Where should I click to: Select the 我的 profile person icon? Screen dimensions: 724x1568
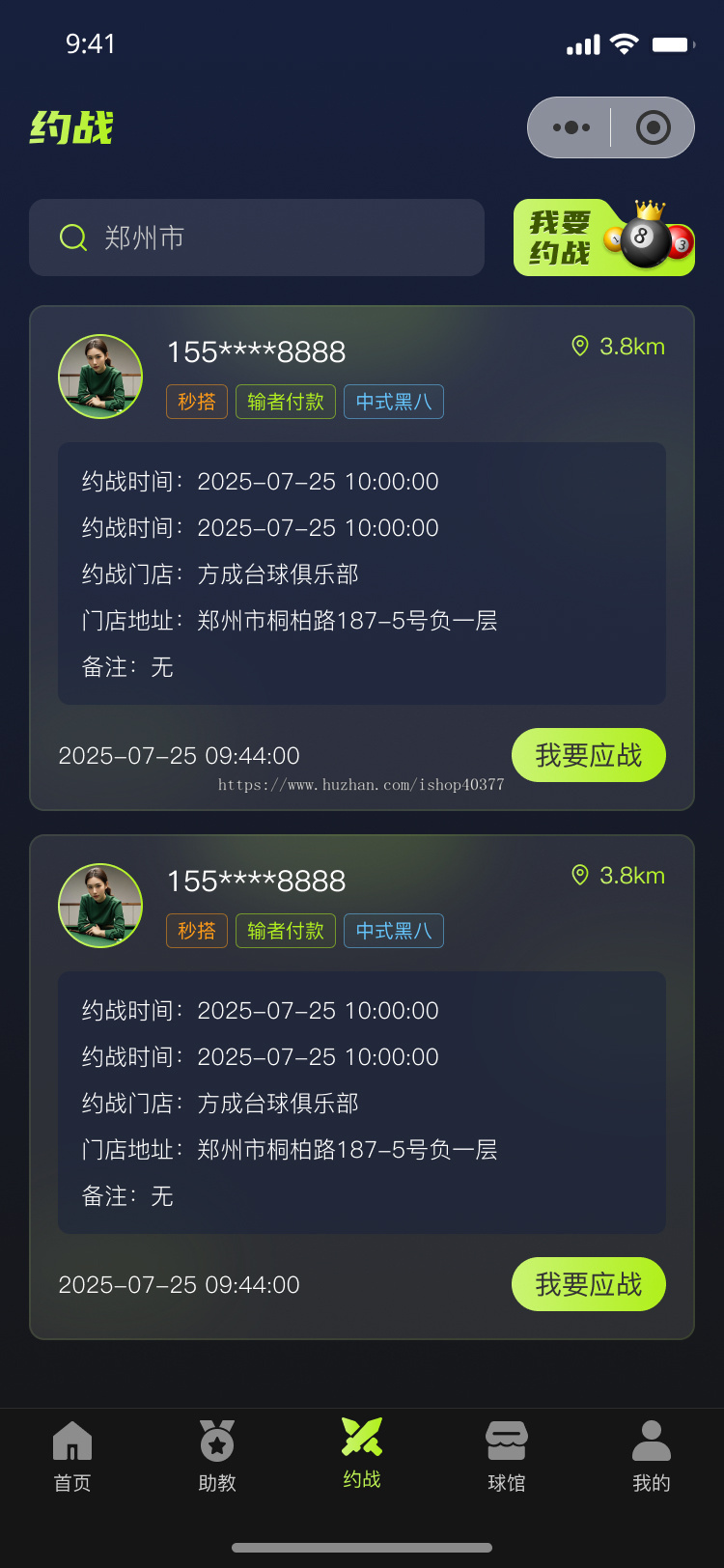point(651,1439)
